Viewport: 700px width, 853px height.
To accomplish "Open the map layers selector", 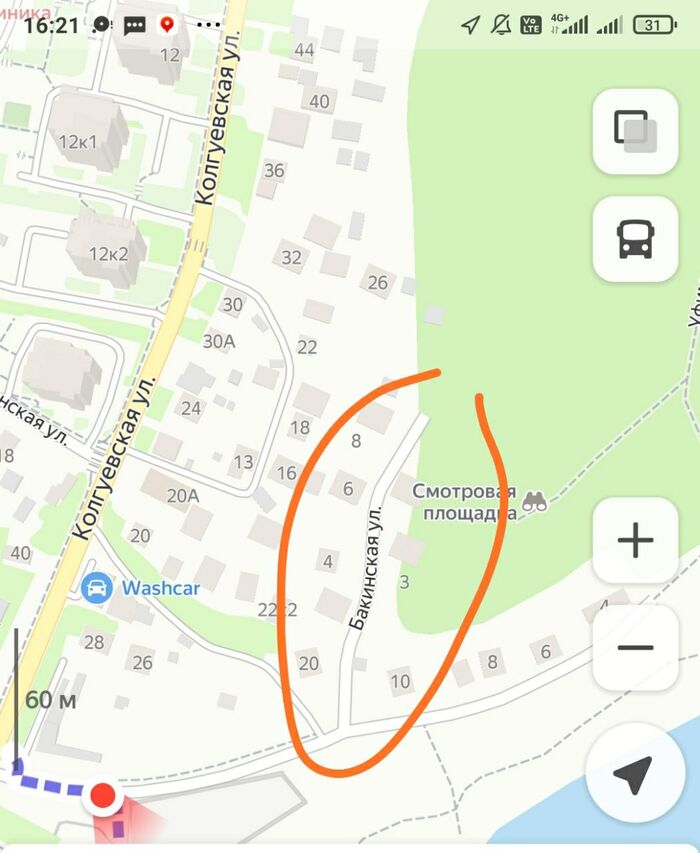I will (x=636, y=131).
